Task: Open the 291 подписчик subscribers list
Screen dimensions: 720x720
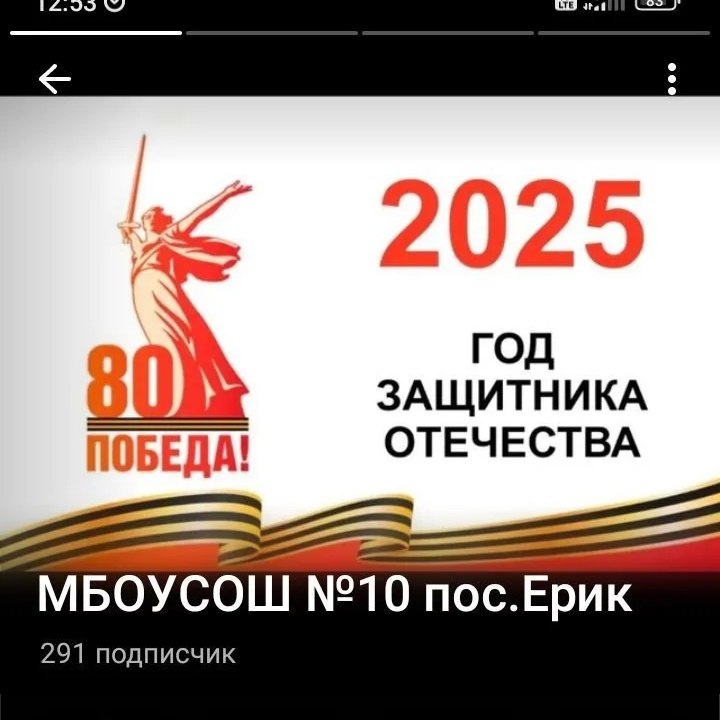Action: 138,654
